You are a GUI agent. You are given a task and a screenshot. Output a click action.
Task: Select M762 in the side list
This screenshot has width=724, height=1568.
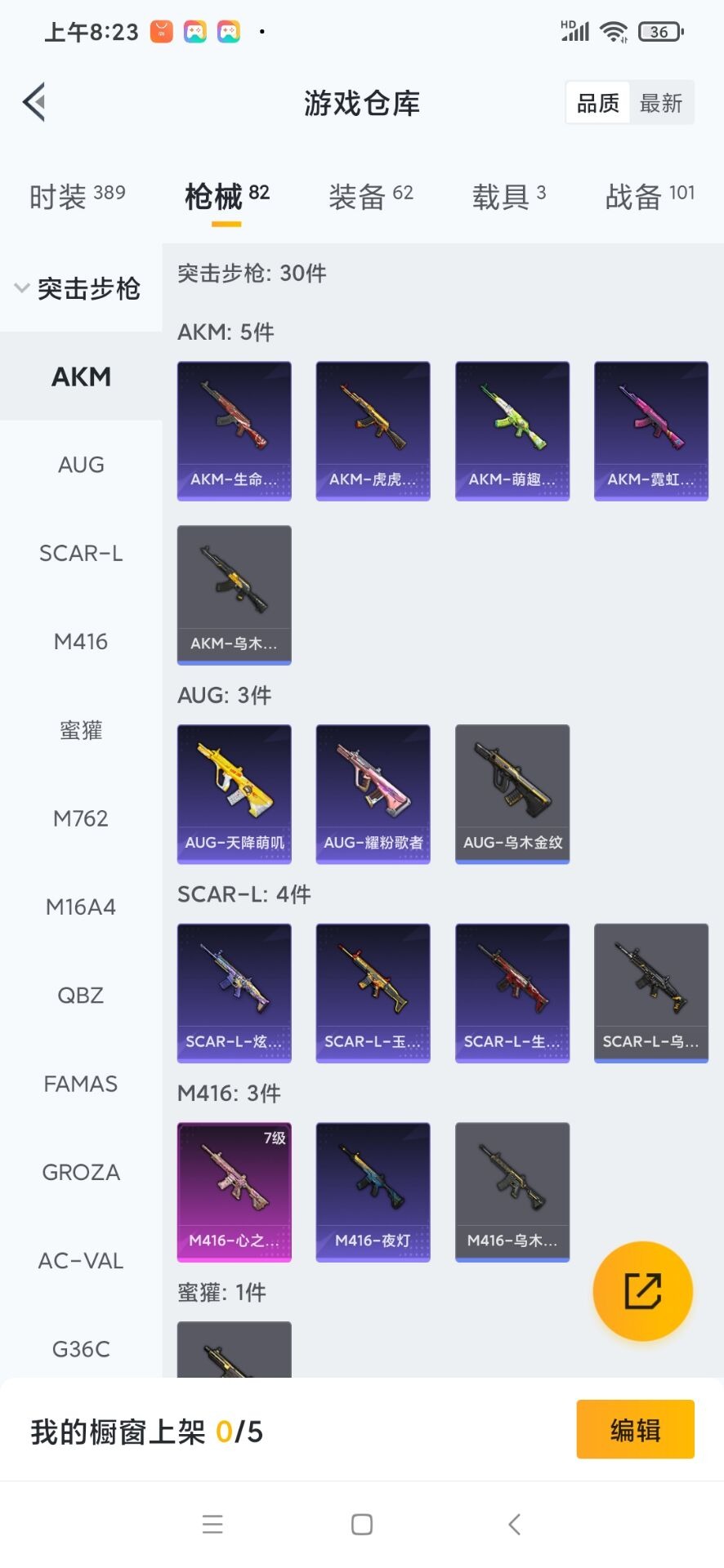[x=81, y=818]
